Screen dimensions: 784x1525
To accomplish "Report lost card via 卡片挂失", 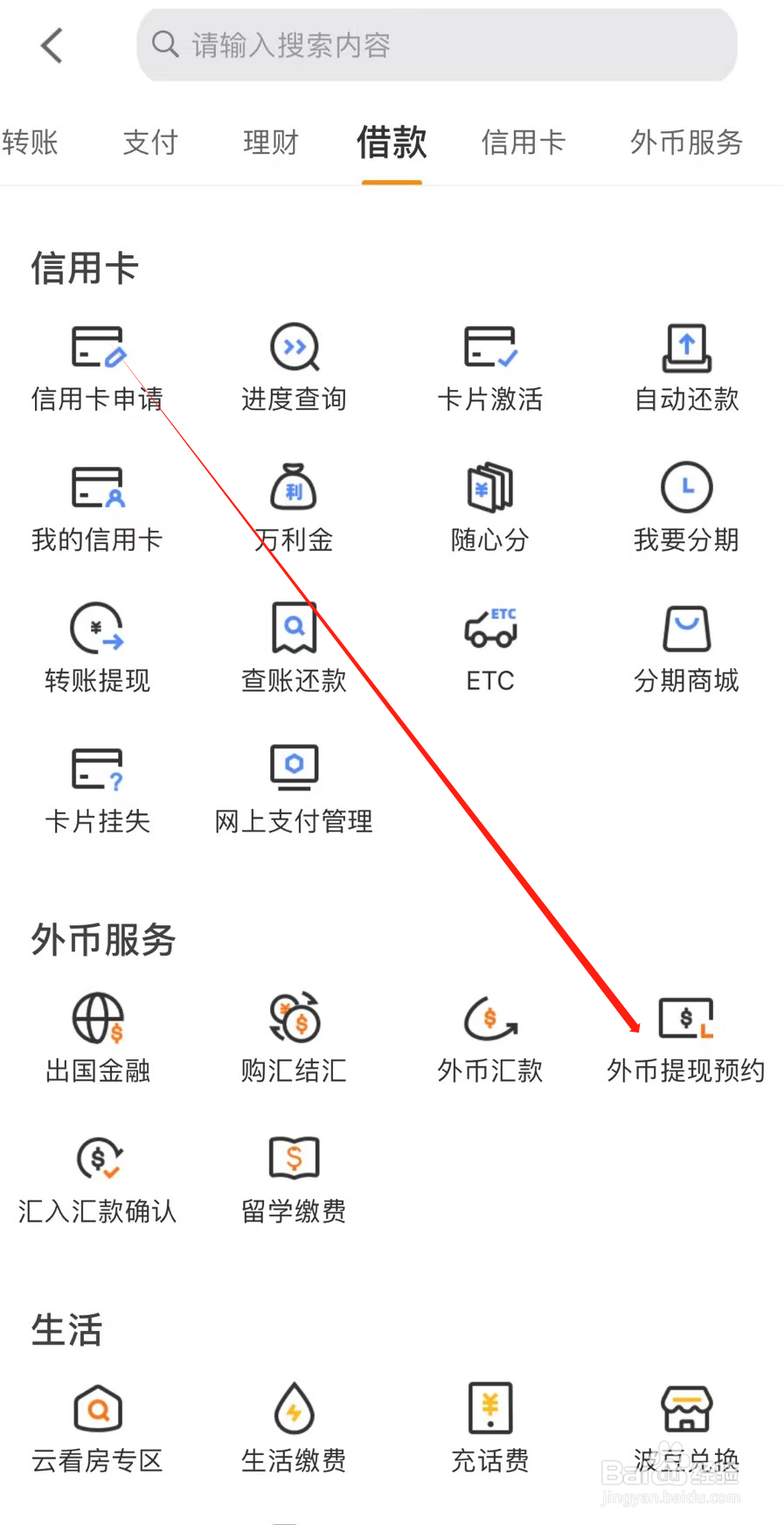I will point(96,787).
